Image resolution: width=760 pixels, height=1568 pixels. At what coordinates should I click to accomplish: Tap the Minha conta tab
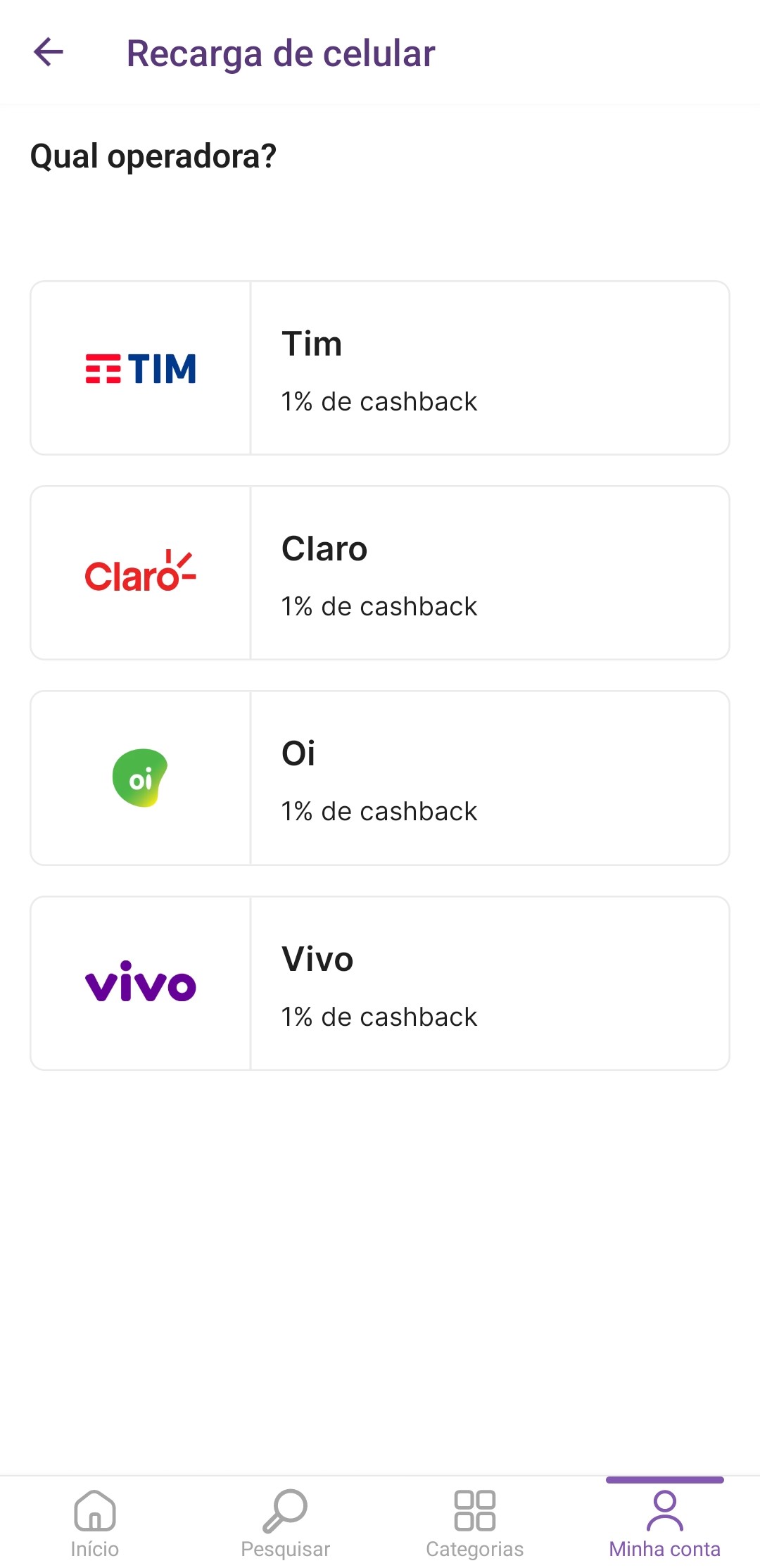coord(665,1523)
